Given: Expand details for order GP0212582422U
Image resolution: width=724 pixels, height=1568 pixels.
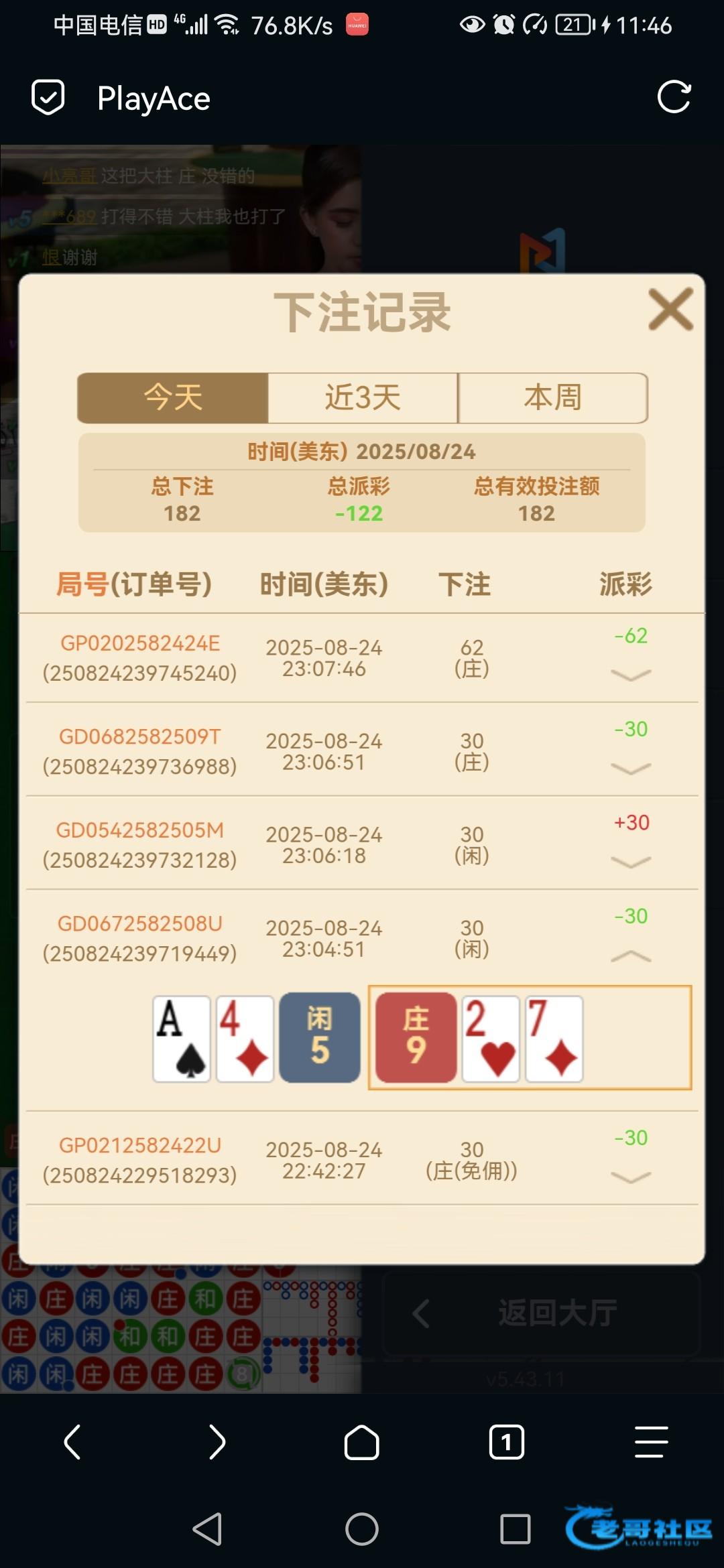Looking at the screenshot, I should [631, 1177].
